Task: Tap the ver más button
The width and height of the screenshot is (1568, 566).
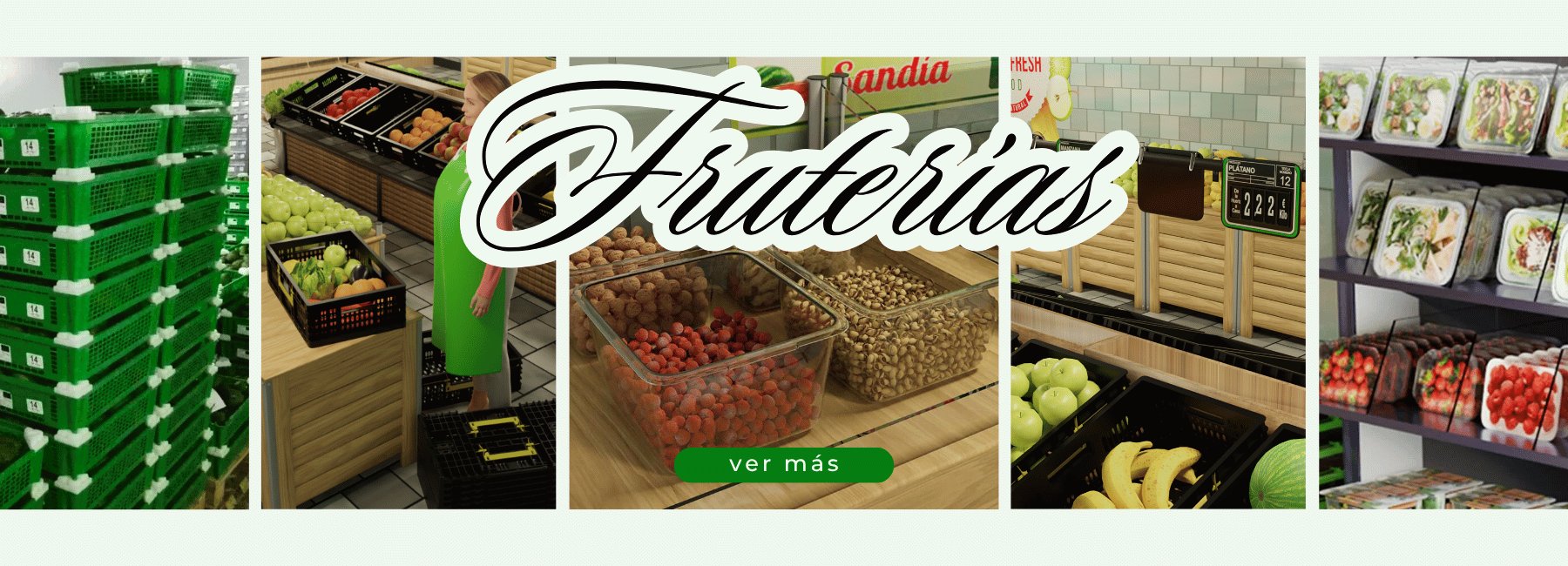Action: tap(783, 464)
